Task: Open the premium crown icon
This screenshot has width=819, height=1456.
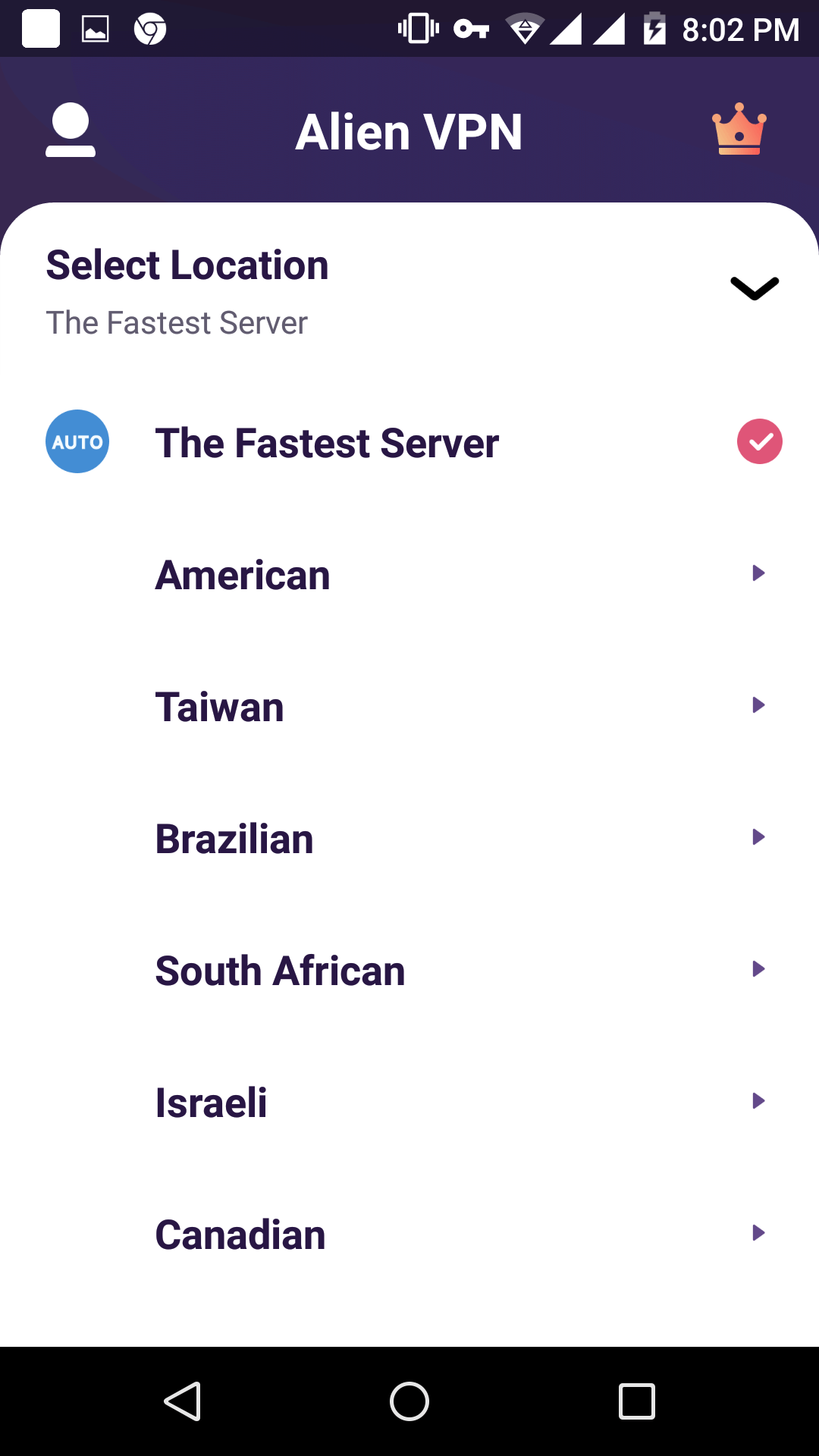Action: [739, 130]
